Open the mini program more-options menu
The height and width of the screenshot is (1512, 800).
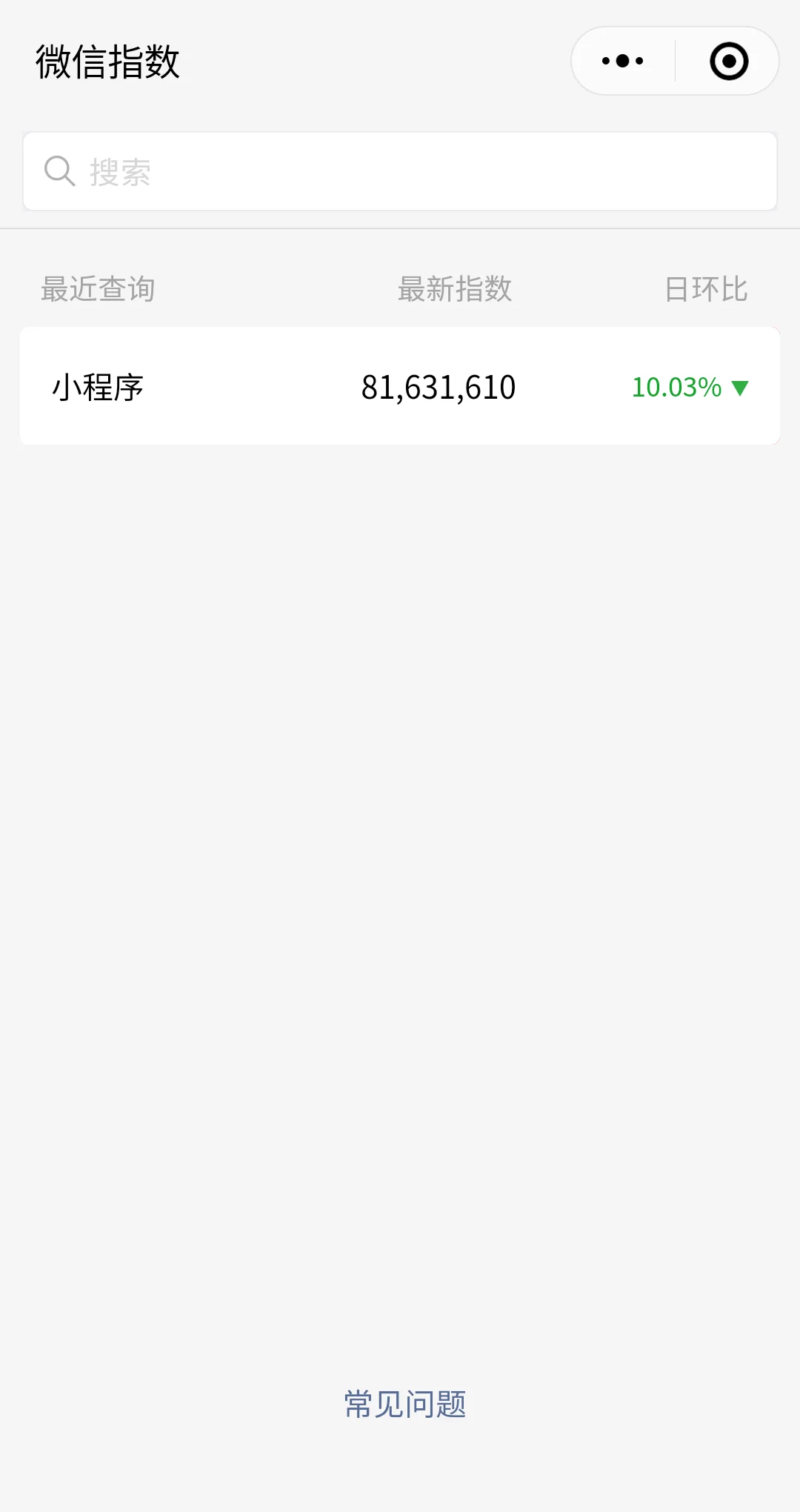click(x=623, y=61)
